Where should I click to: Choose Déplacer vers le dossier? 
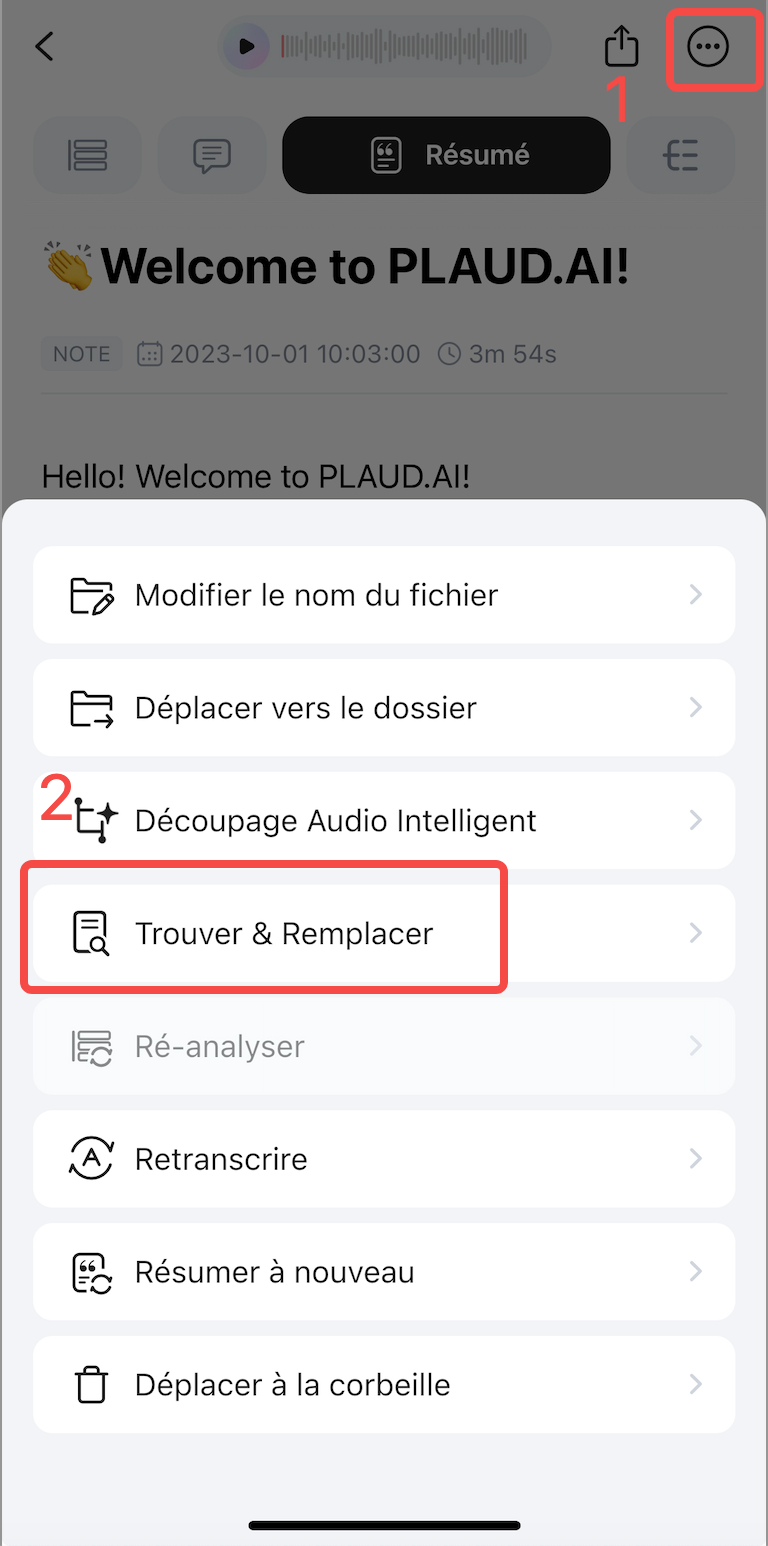(x=384, y=708)
